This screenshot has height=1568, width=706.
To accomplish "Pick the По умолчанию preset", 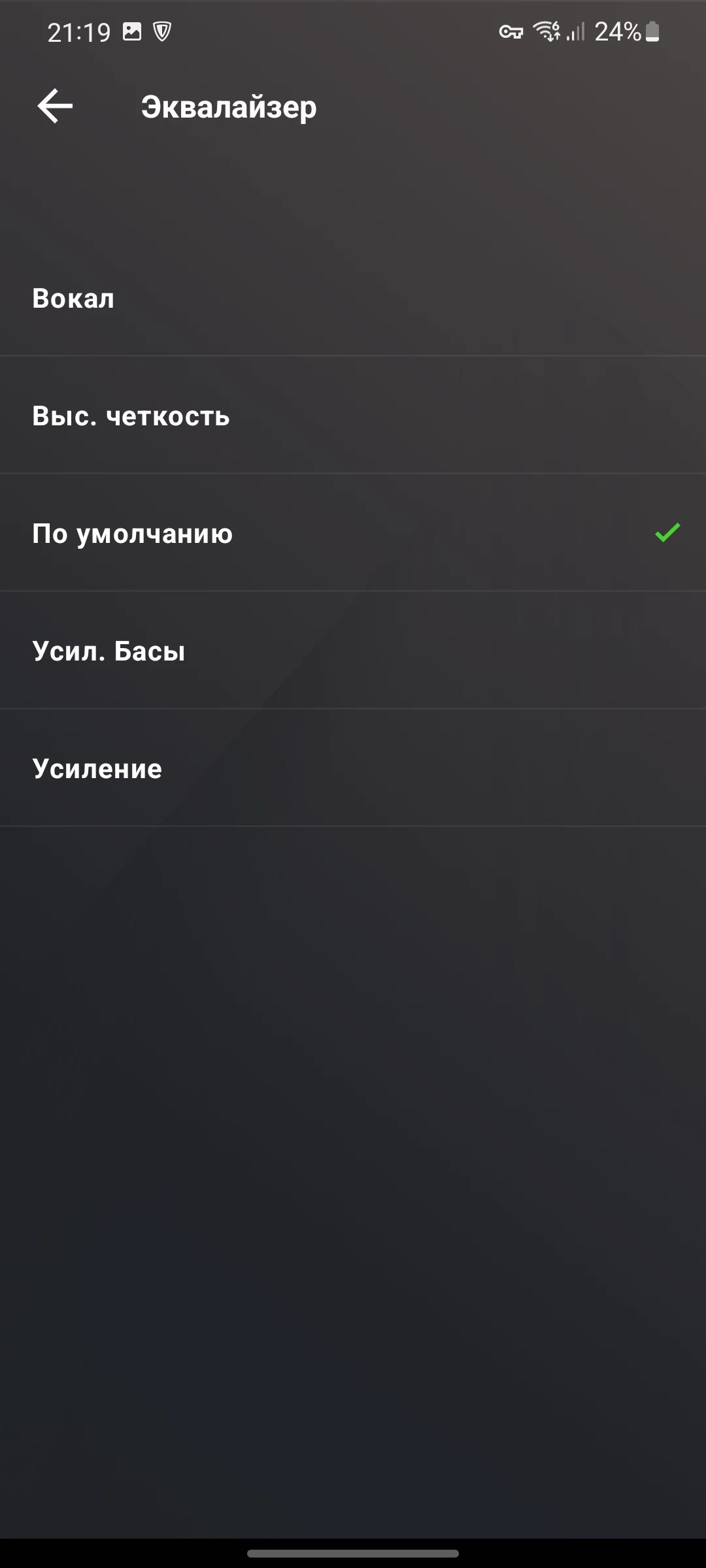I will 353,533.
